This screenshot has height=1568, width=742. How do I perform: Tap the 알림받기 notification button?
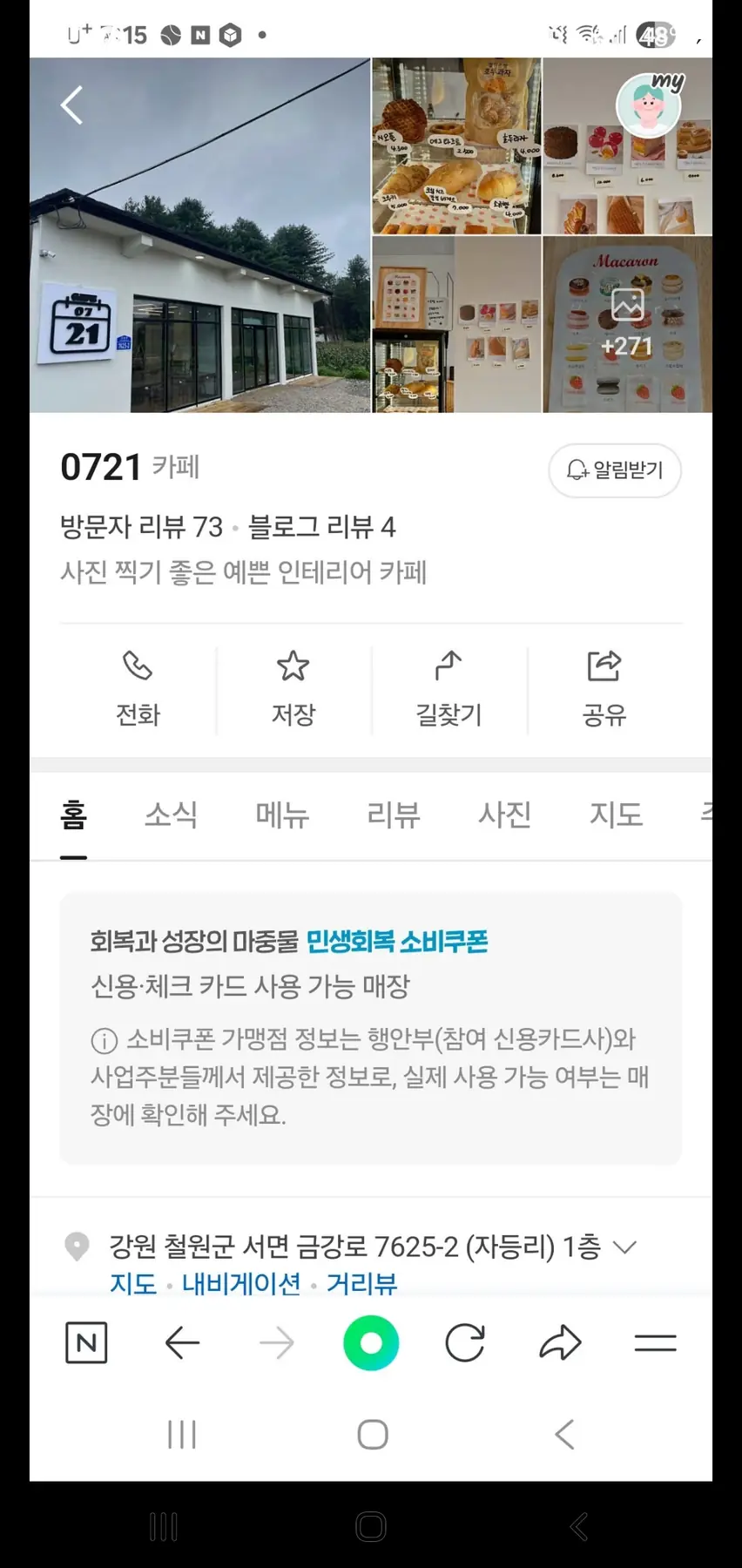tap(615, 470)
